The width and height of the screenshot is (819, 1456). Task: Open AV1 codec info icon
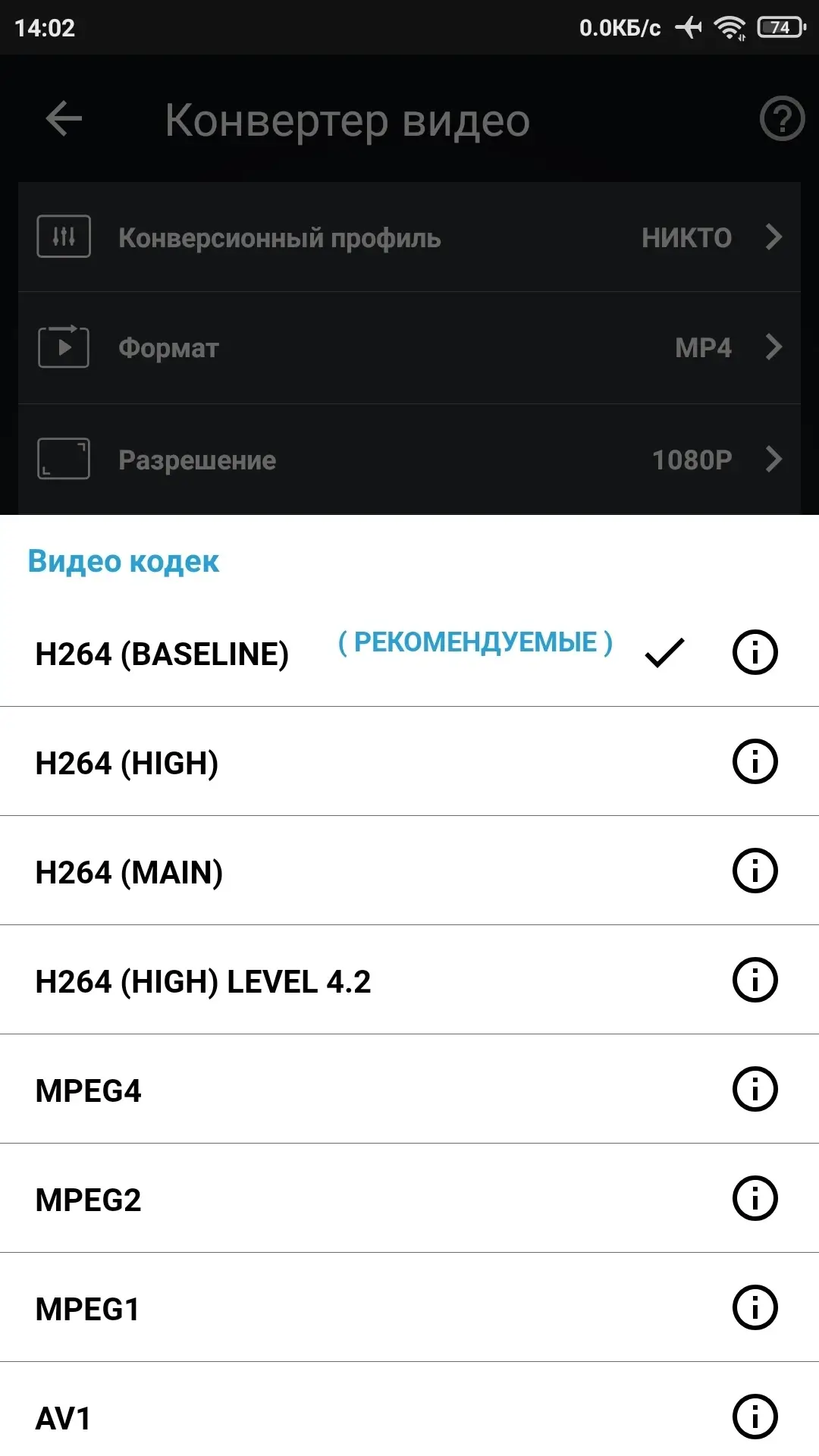pyautogui.click(x=755, y=1417)
